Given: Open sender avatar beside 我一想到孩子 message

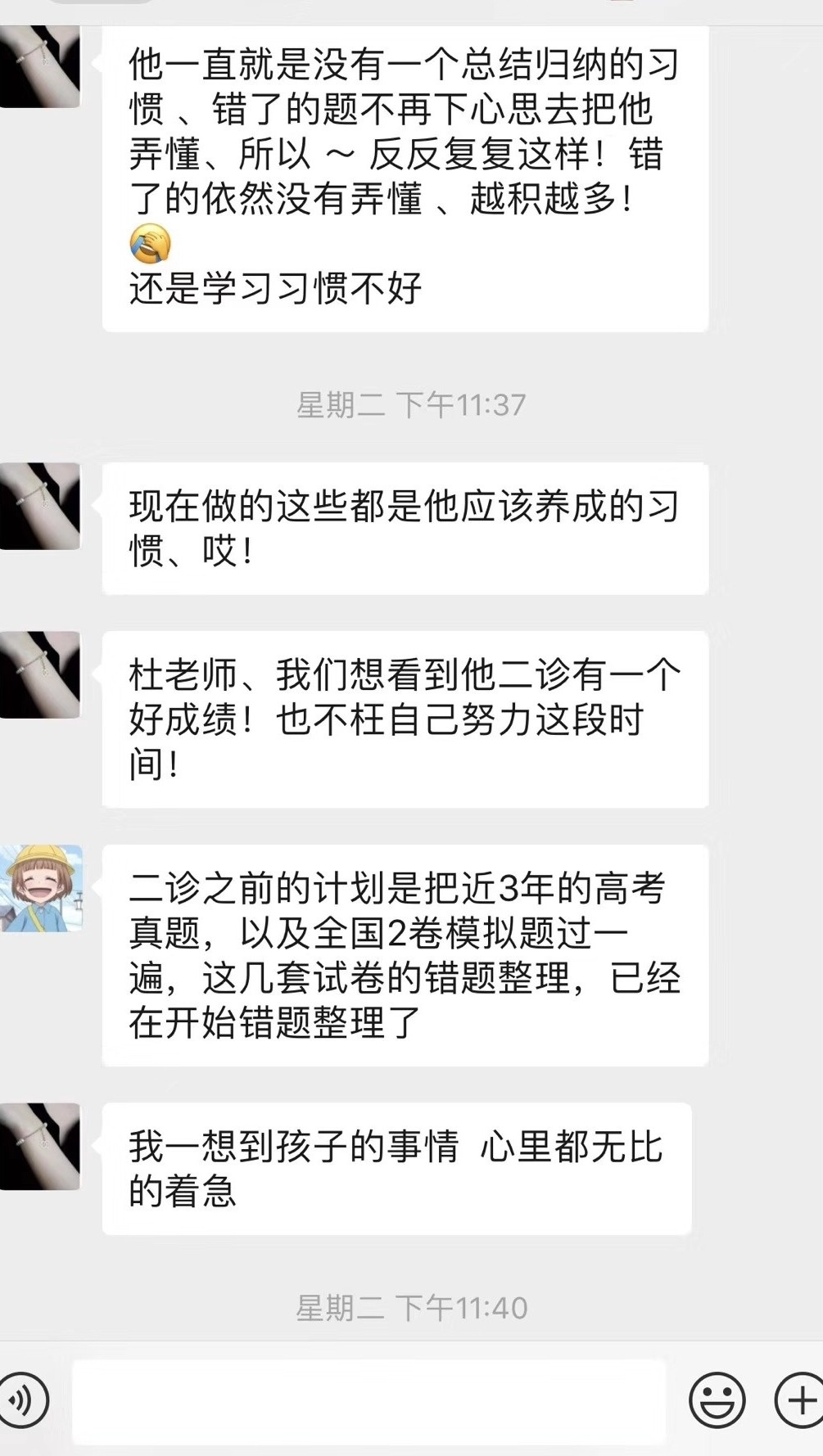Looking at the screenshot, I should pos(39,1147).
